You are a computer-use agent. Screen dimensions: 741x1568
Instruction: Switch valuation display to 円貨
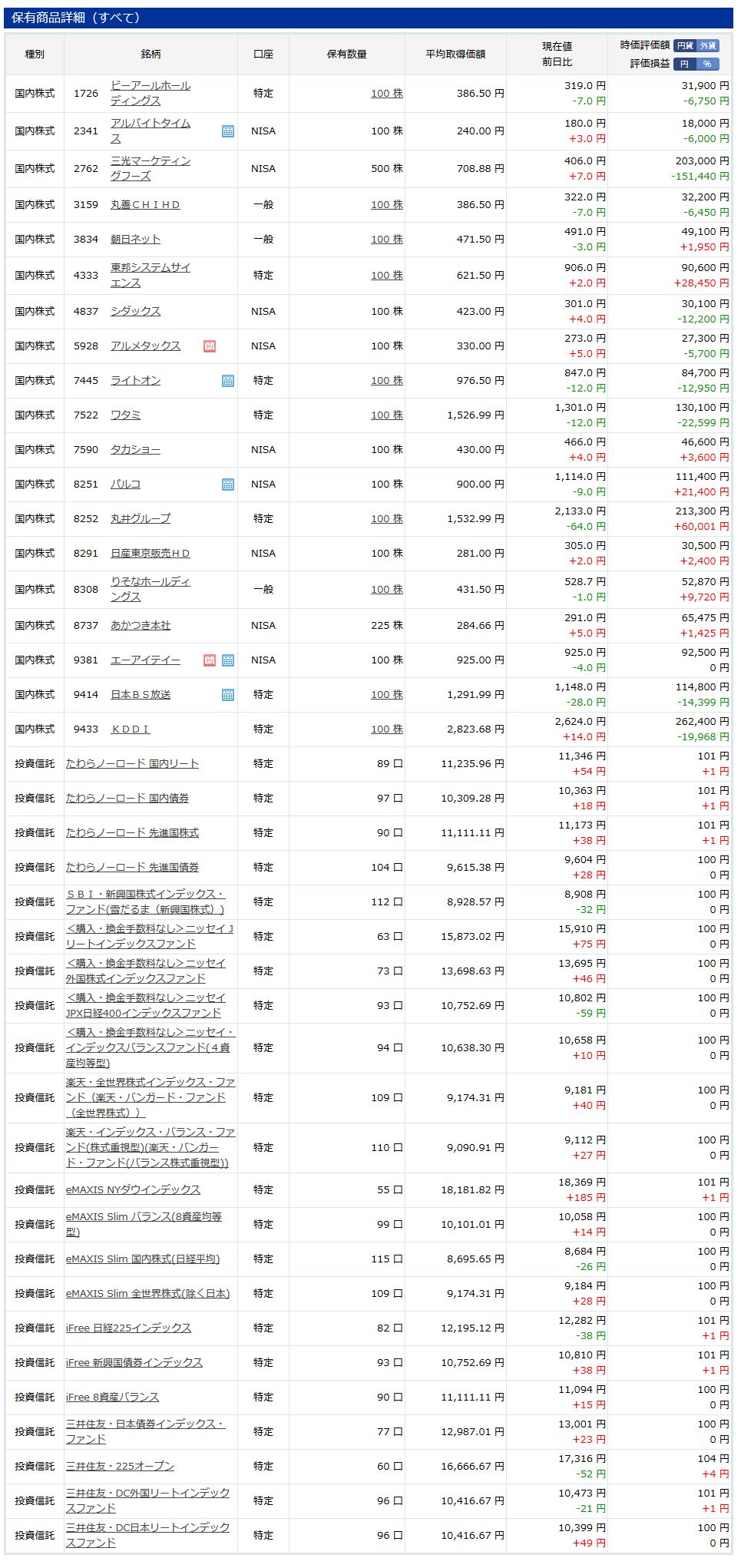[685, 46]
